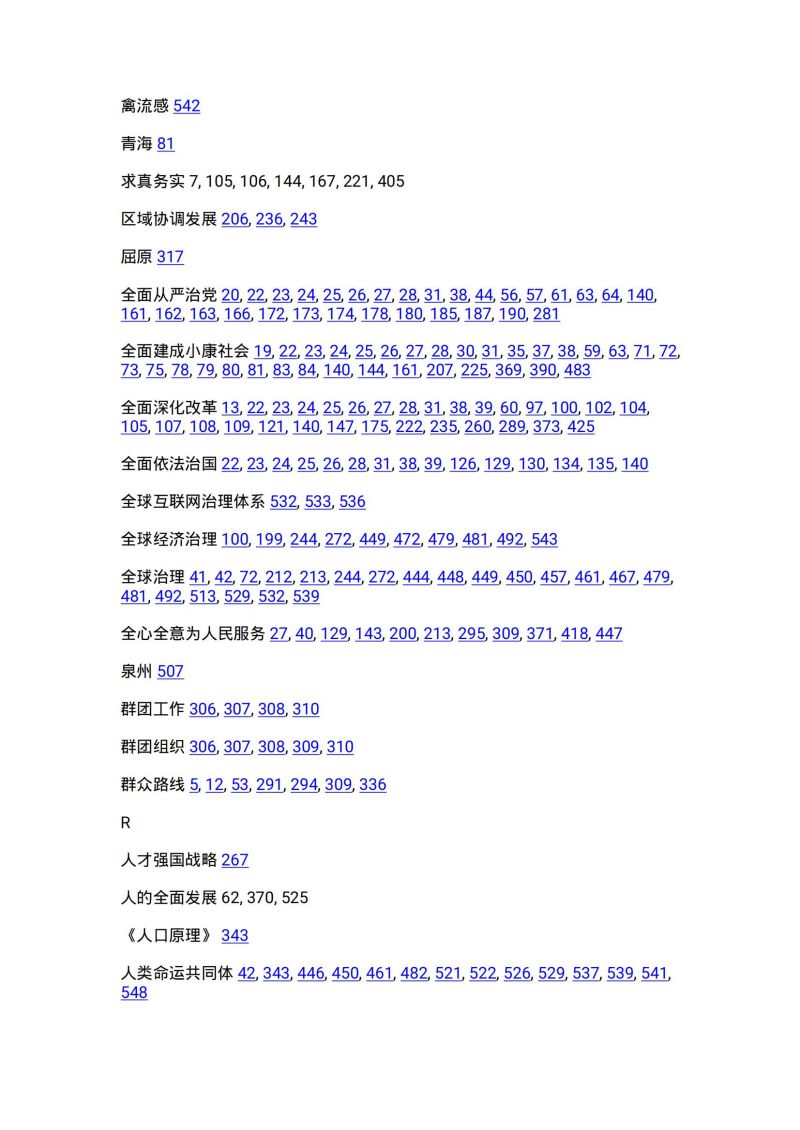The width and height of the screenshot is (800, 1130).
Task: Jump to page 126 under 全面依法治国
Action: [x=463, y=464]
